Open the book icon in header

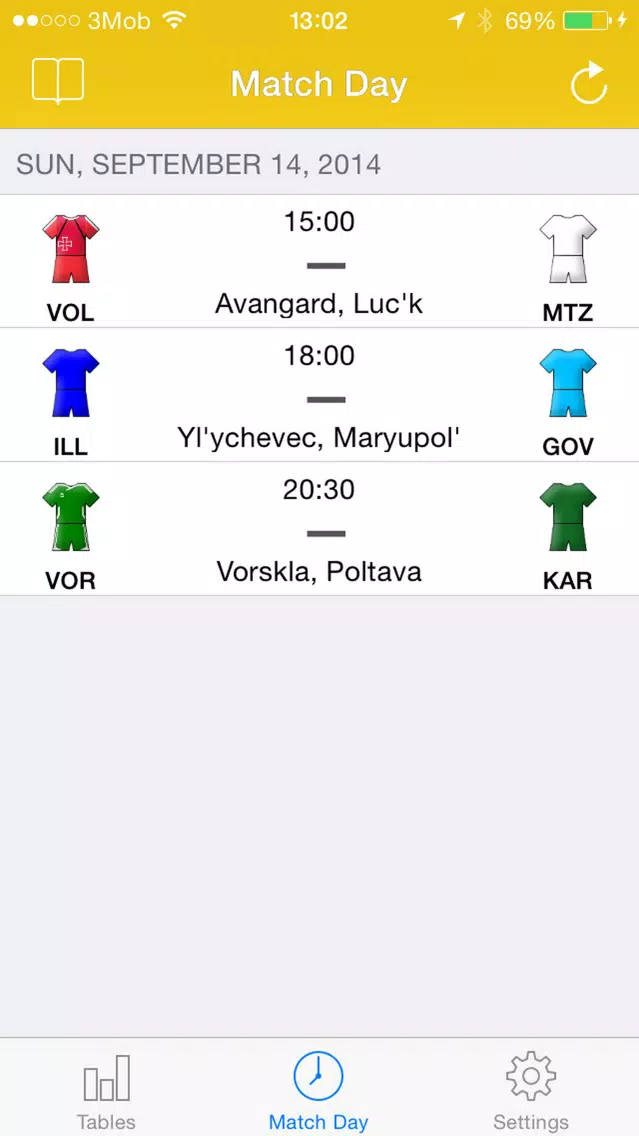[58, 80]
